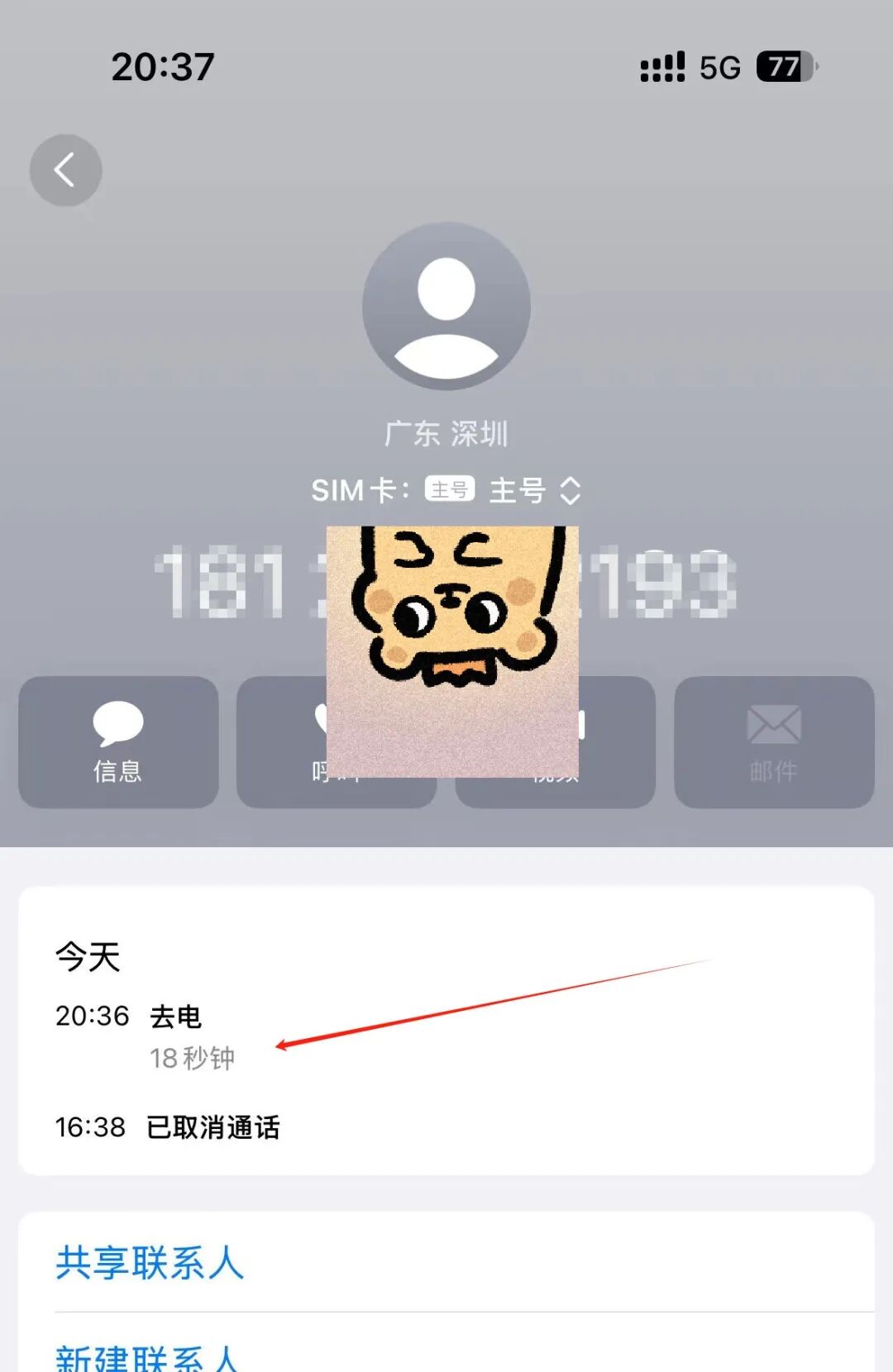Tap the back chevron arrow at top left
The image size is (893, 1372).
click(64, 169)
